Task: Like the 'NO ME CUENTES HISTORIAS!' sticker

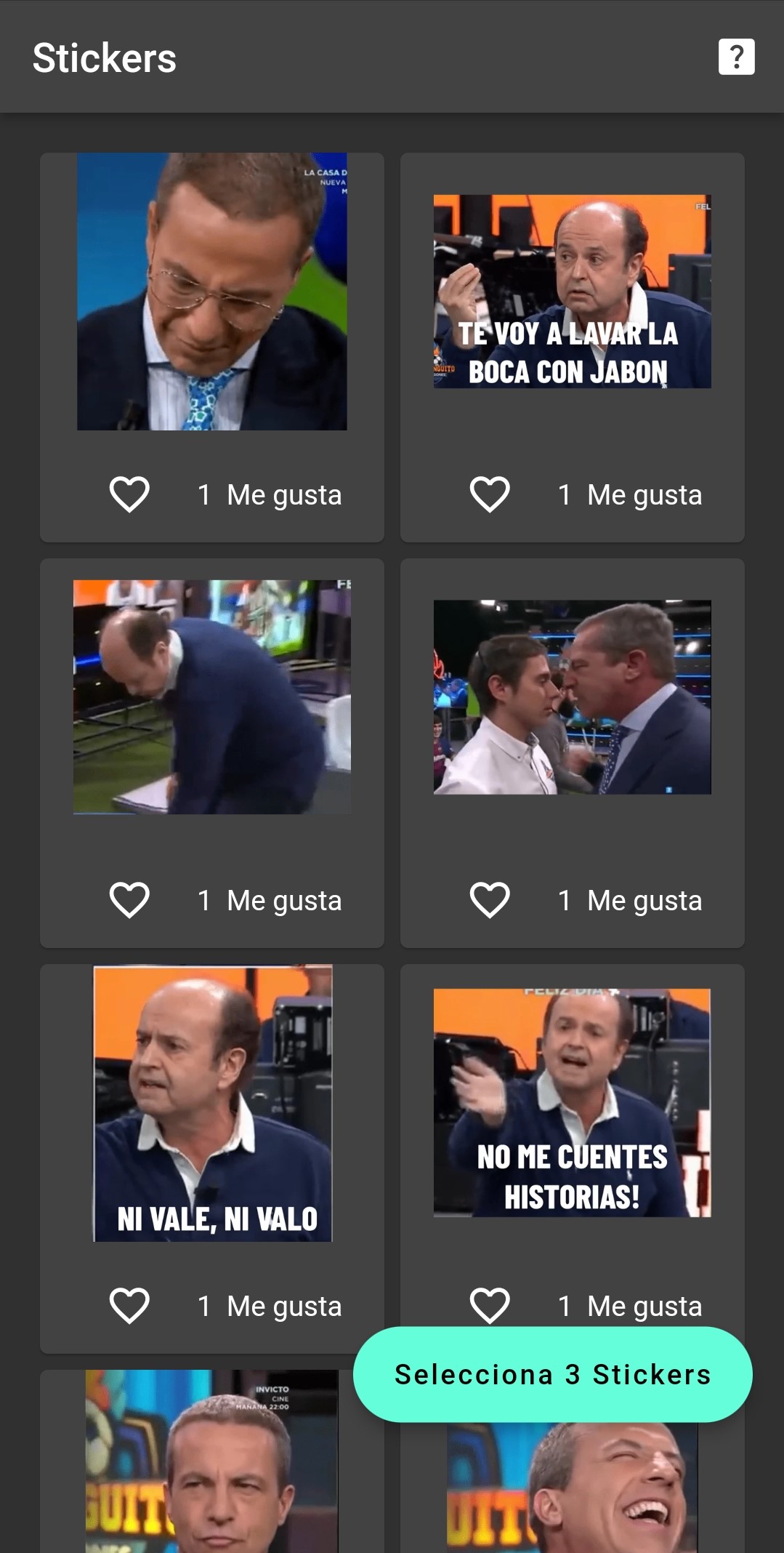Action: pyautogui.click(x=490, y=1304)
